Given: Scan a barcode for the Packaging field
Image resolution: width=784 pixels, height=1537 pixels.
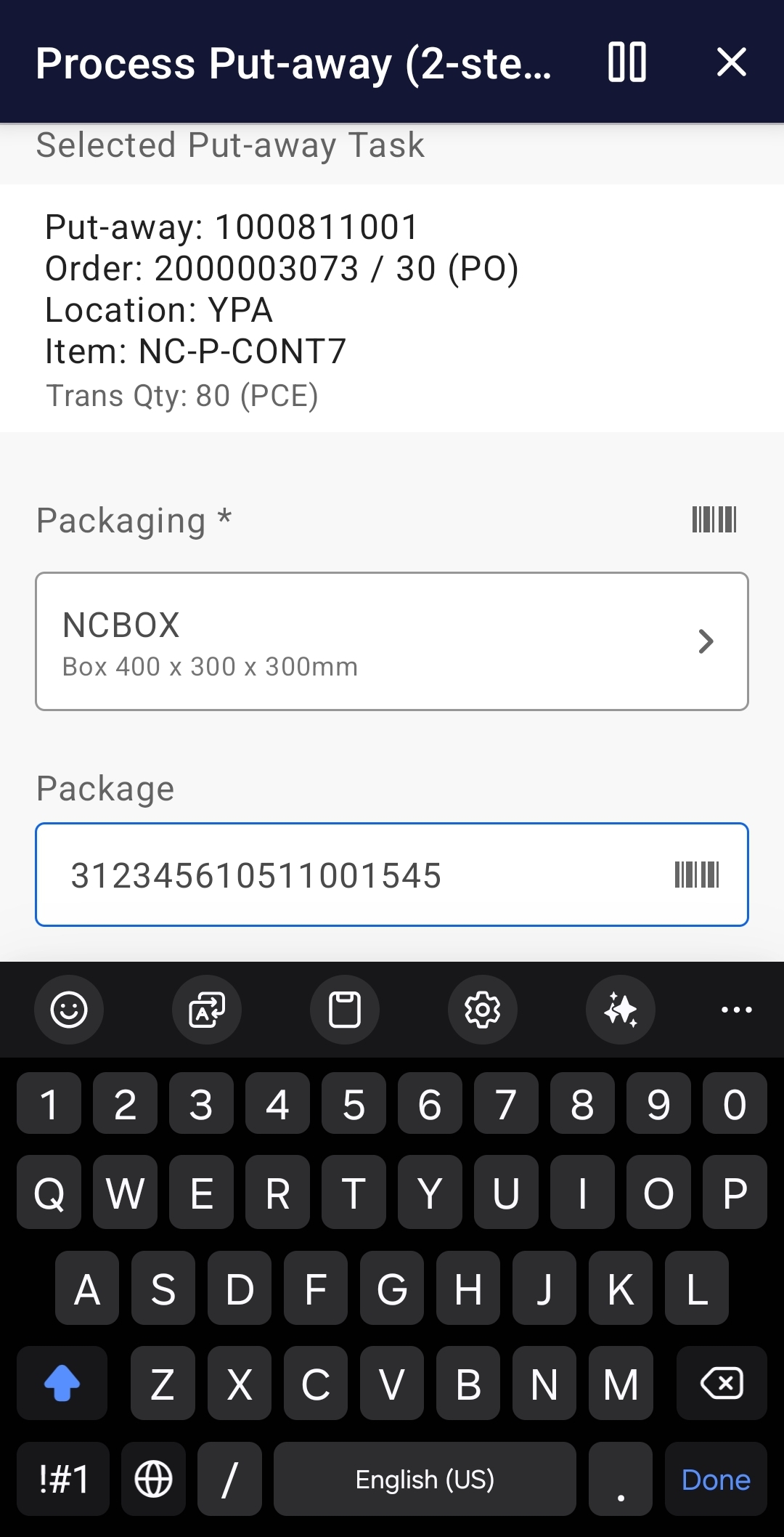Looking at the screenshot, I should click(714, 519).
